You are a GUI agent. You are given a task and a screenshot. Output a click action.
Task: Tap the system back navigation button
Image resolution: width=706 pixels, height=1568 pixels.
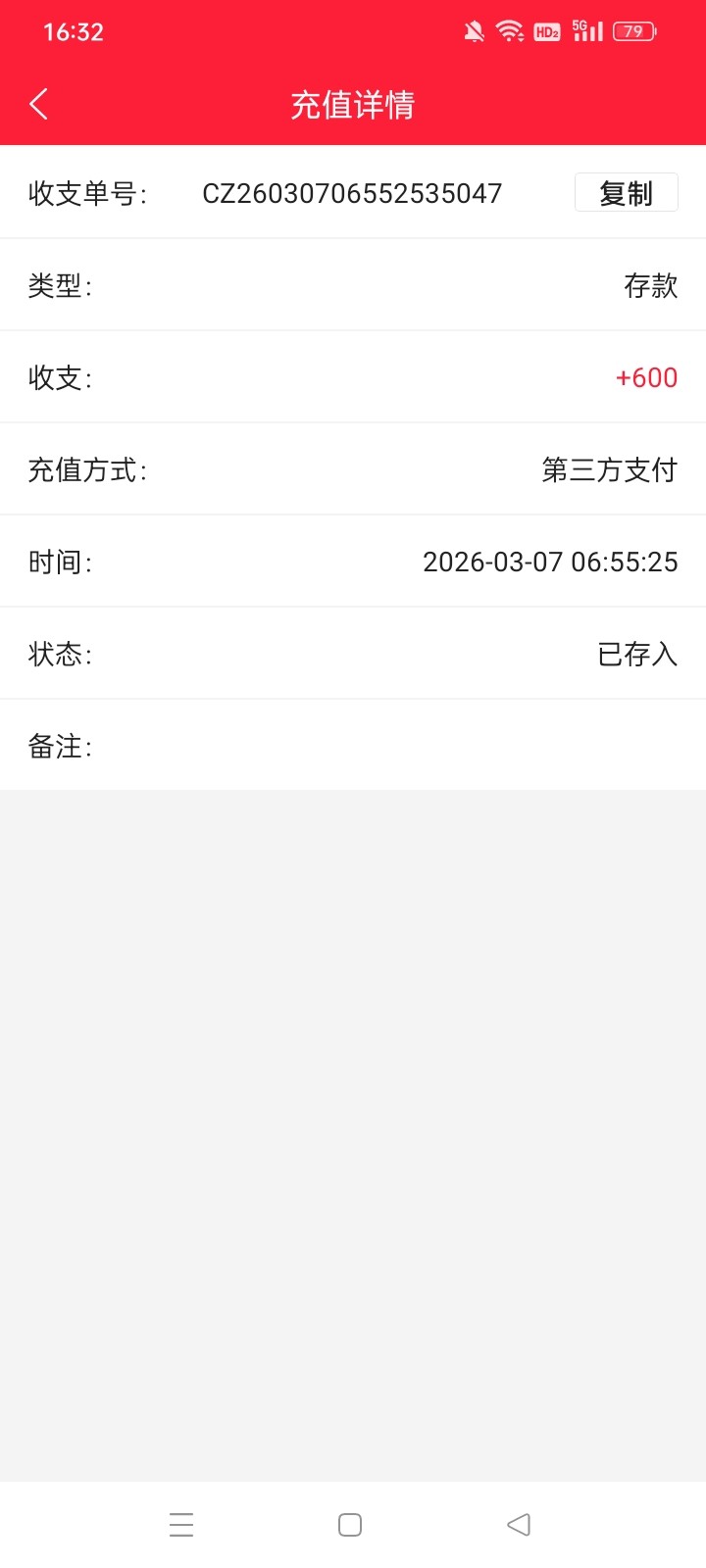(519, 1524)
